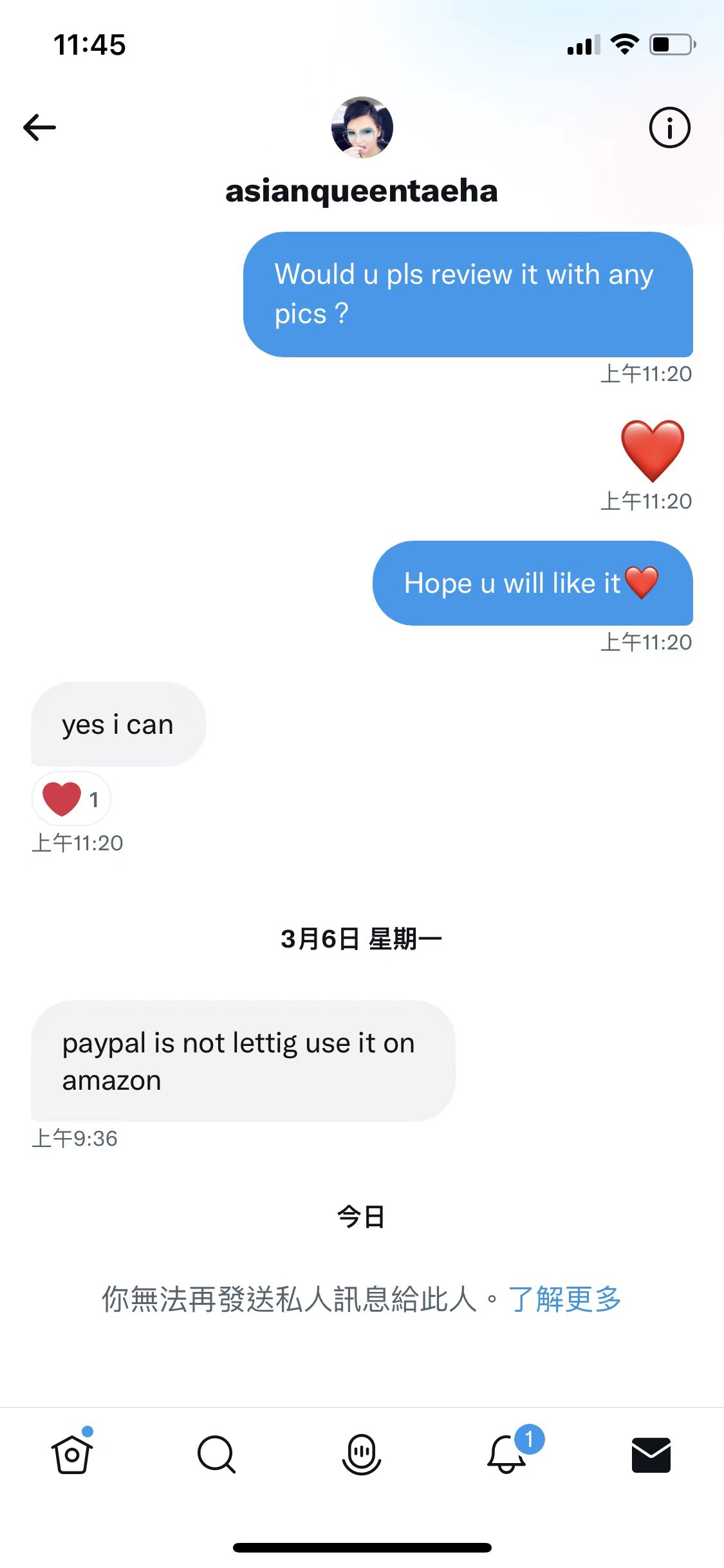The image size is (724, 1568).
Task: Open conversation info
Action: (669, 127)
